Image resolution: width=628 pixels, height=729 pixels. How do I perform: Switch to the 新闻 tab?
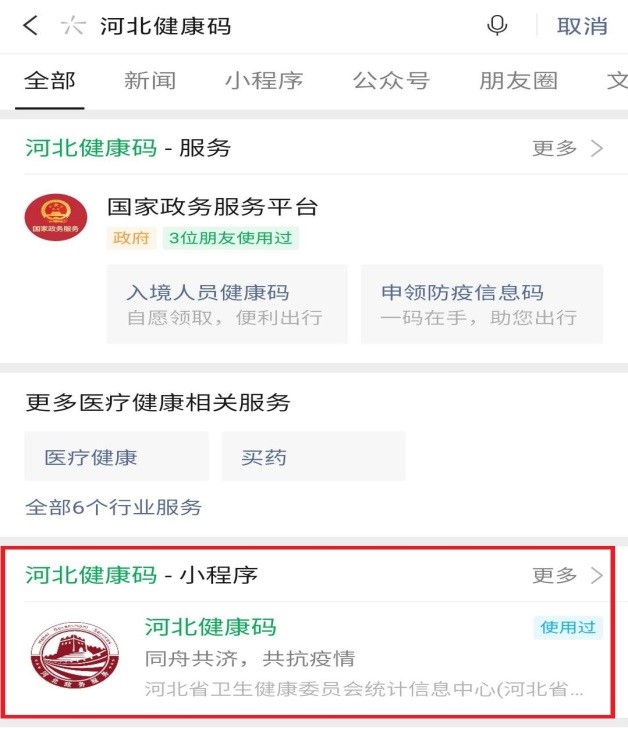(x=149, y=81)
